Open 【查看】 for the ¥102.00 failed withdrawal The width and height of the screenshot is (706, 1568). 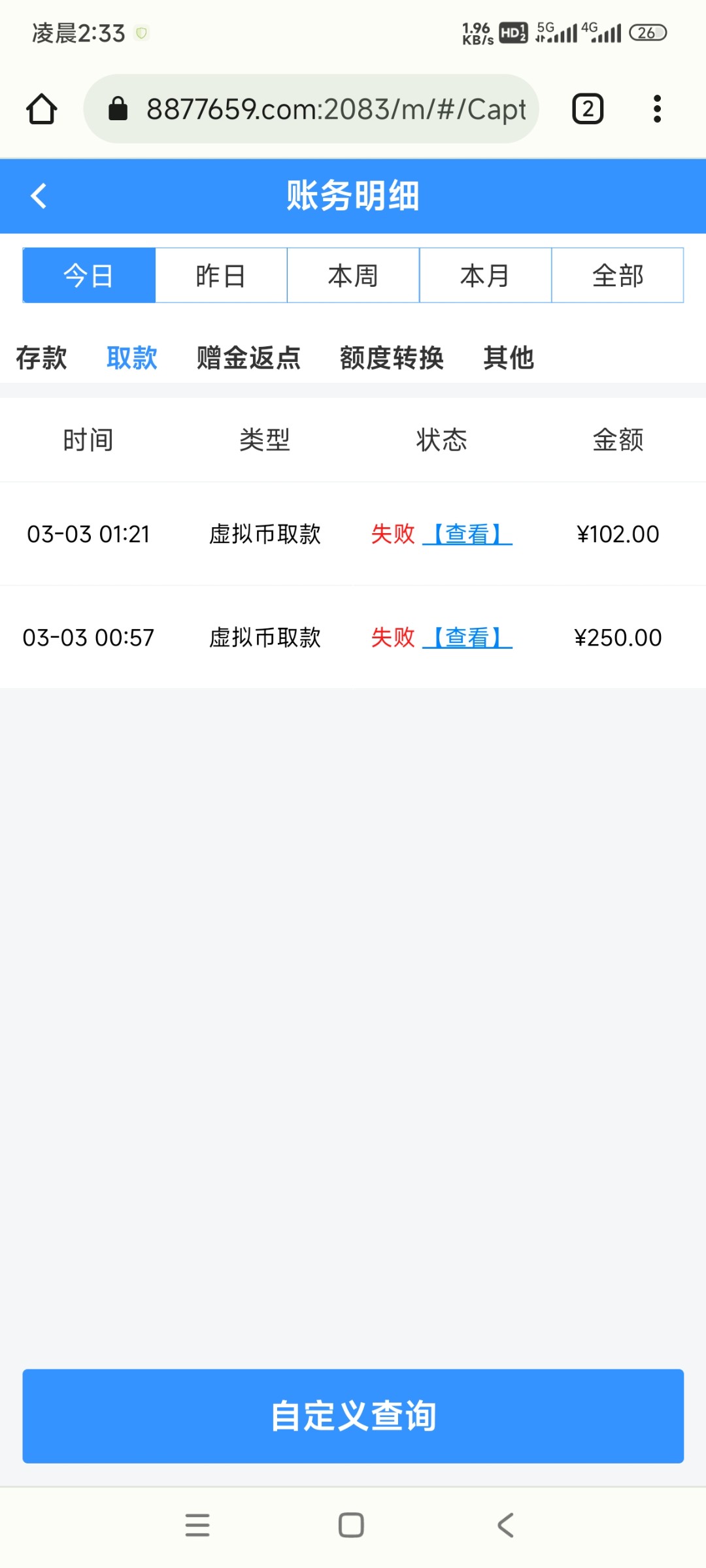468,534
